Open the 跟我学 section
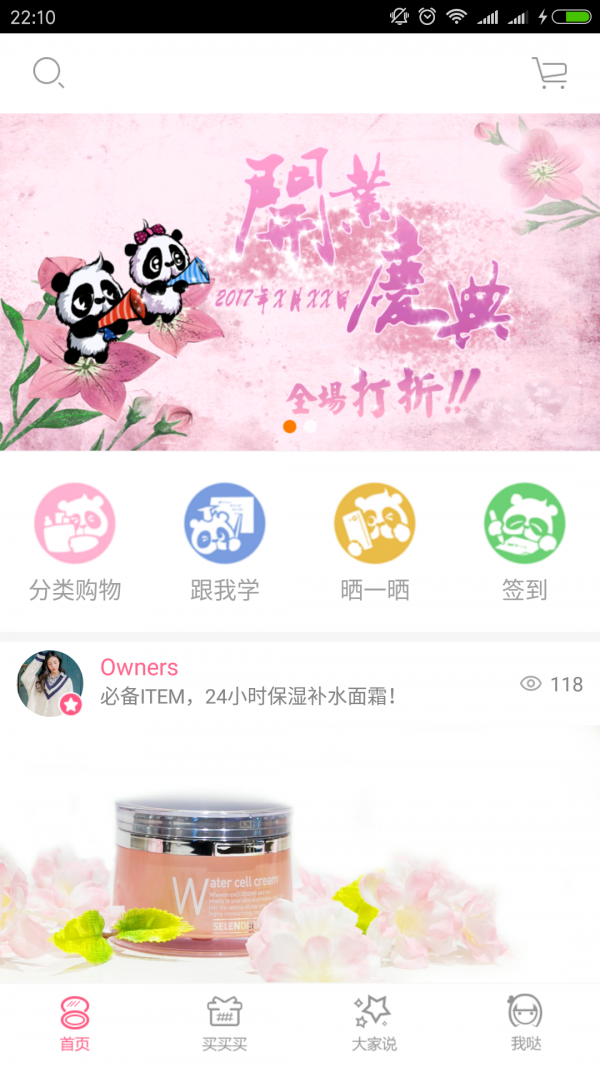The width and height of the screenshot is (600, 1067). pyautogui.click(x=225, y=541)
